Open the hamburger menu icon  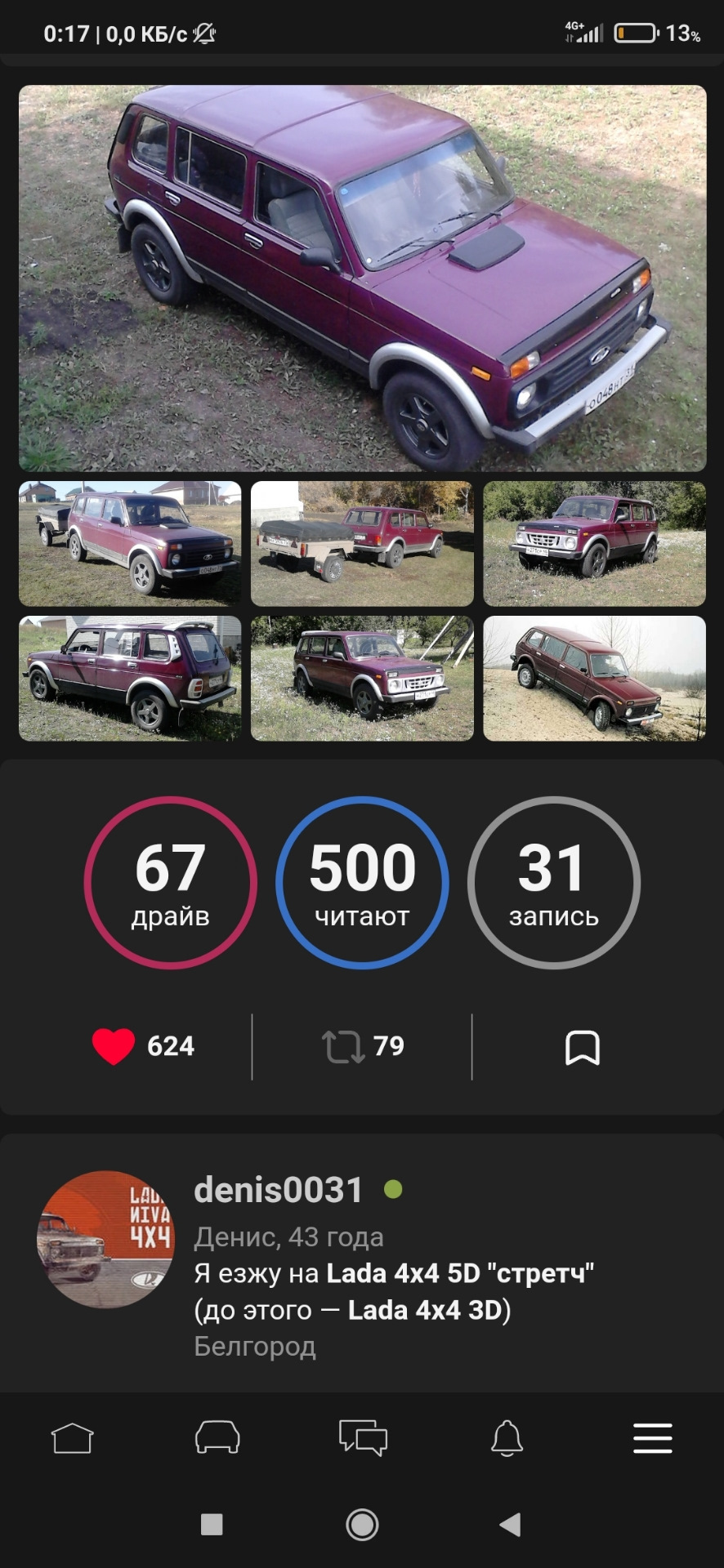point(652,1437)
